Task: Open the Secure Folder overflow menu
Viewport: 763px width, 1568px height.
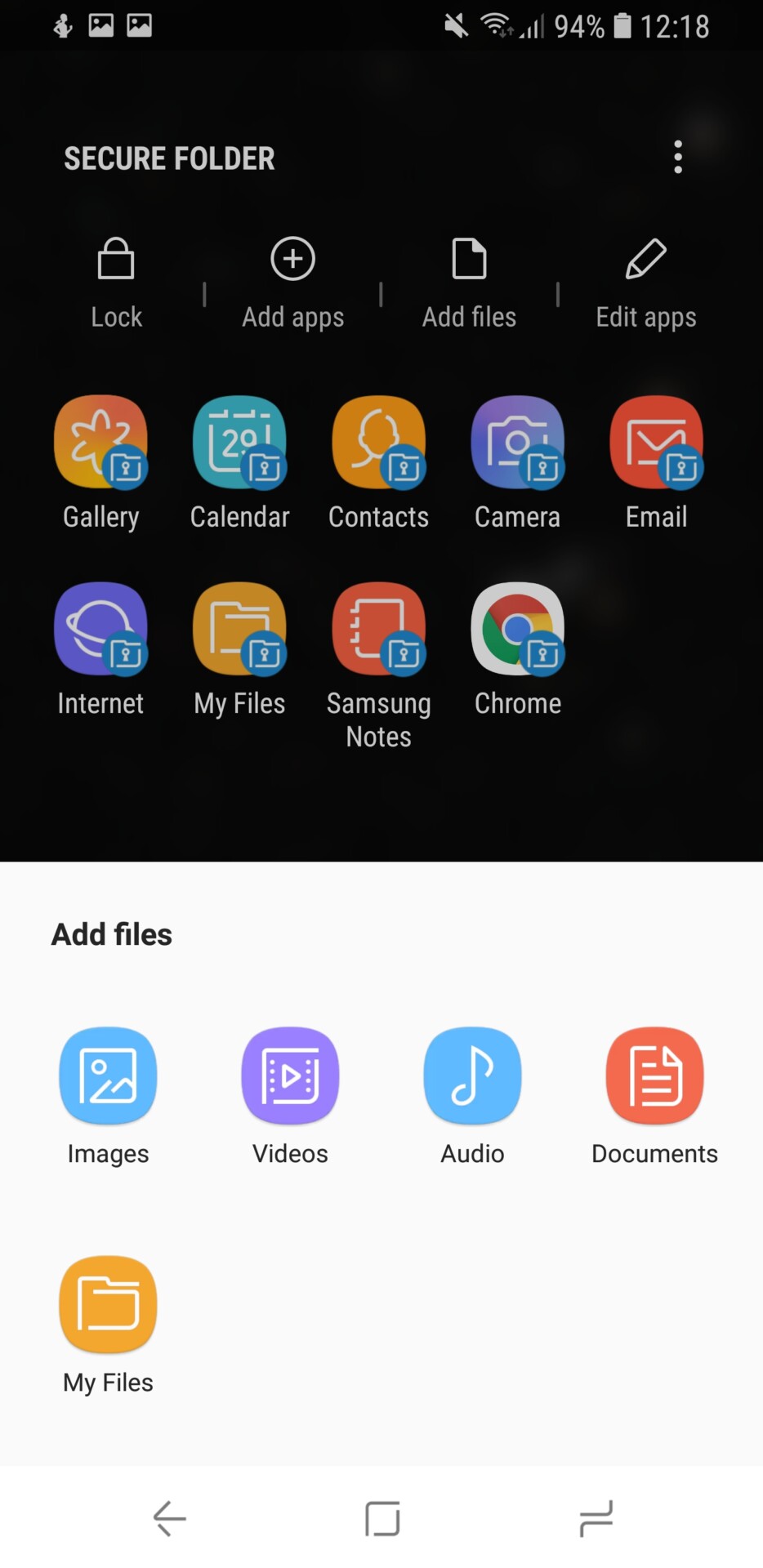Action: coord(677,157)
